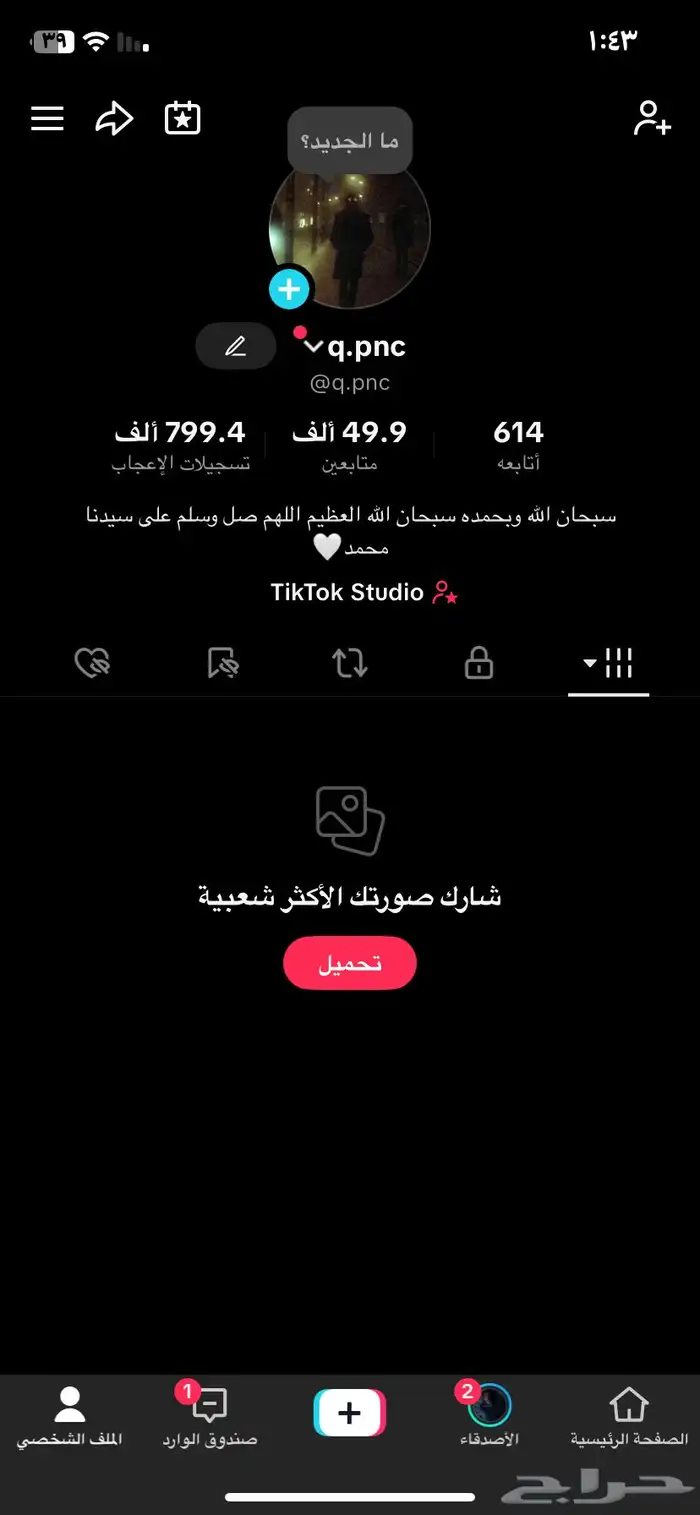Create a new post with the plus button

pos(349,1413)
